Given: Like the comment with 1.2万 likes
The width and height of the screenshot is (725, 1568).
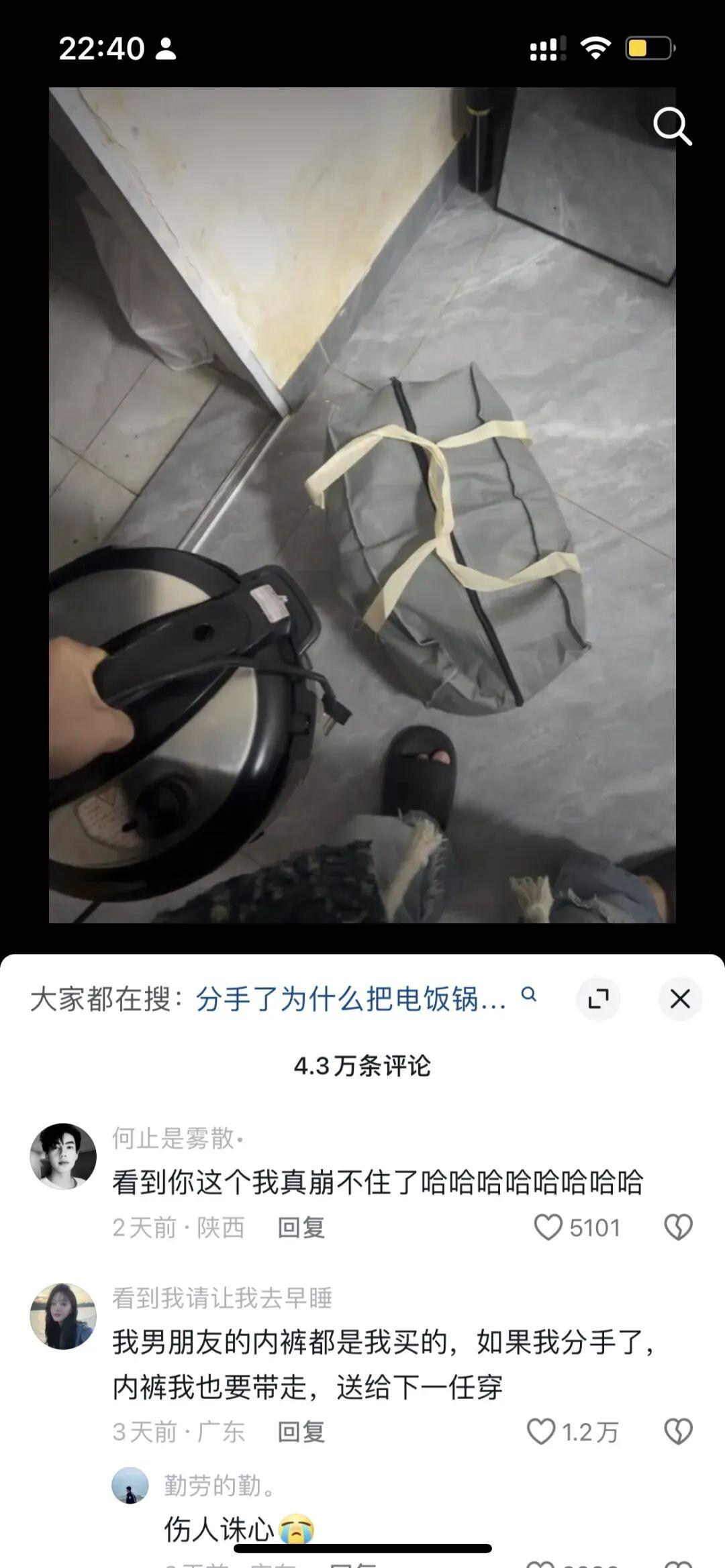Looking at the screenshot, I should (x=541, y=1432).
